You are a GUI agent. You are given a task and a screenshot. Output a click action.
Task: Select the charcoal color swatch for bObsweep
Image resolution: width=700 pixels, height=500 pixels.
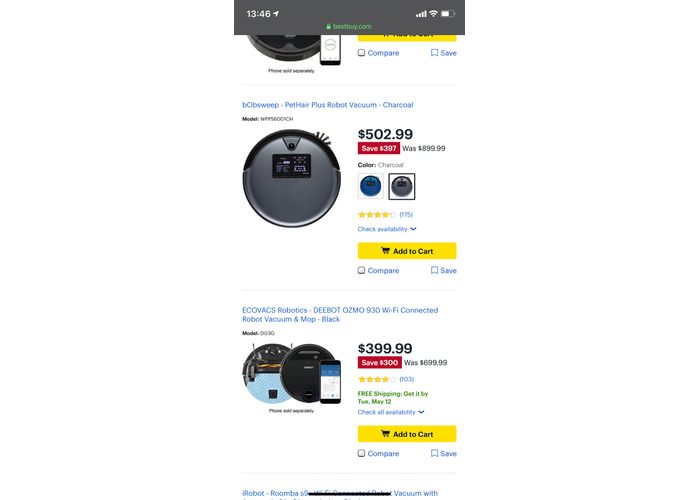[x=402, y=186]
